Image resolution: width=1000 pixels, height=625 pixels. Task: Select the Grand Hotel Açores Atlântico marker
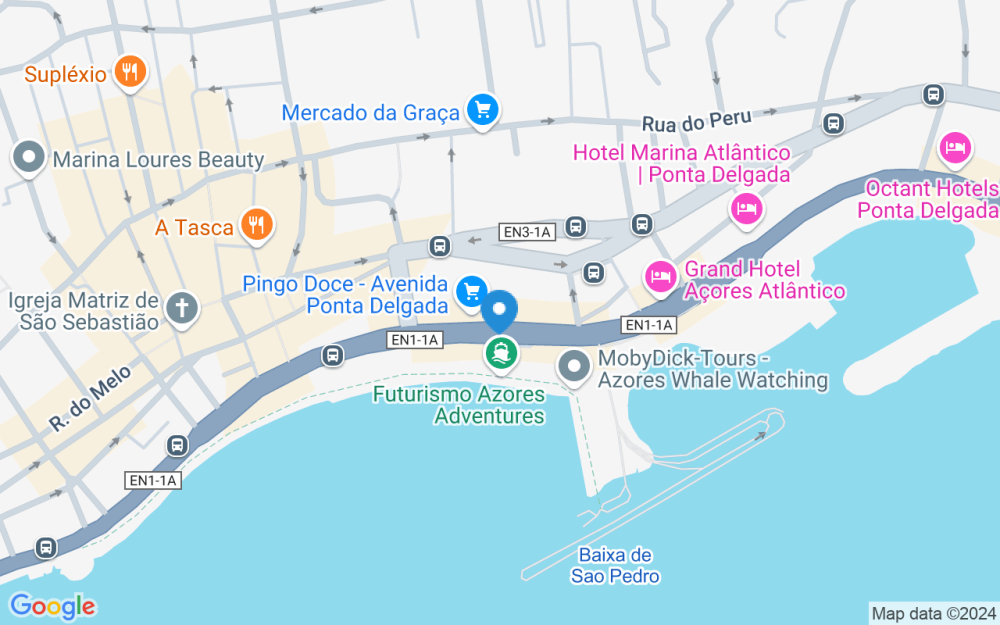coord(660,276)
